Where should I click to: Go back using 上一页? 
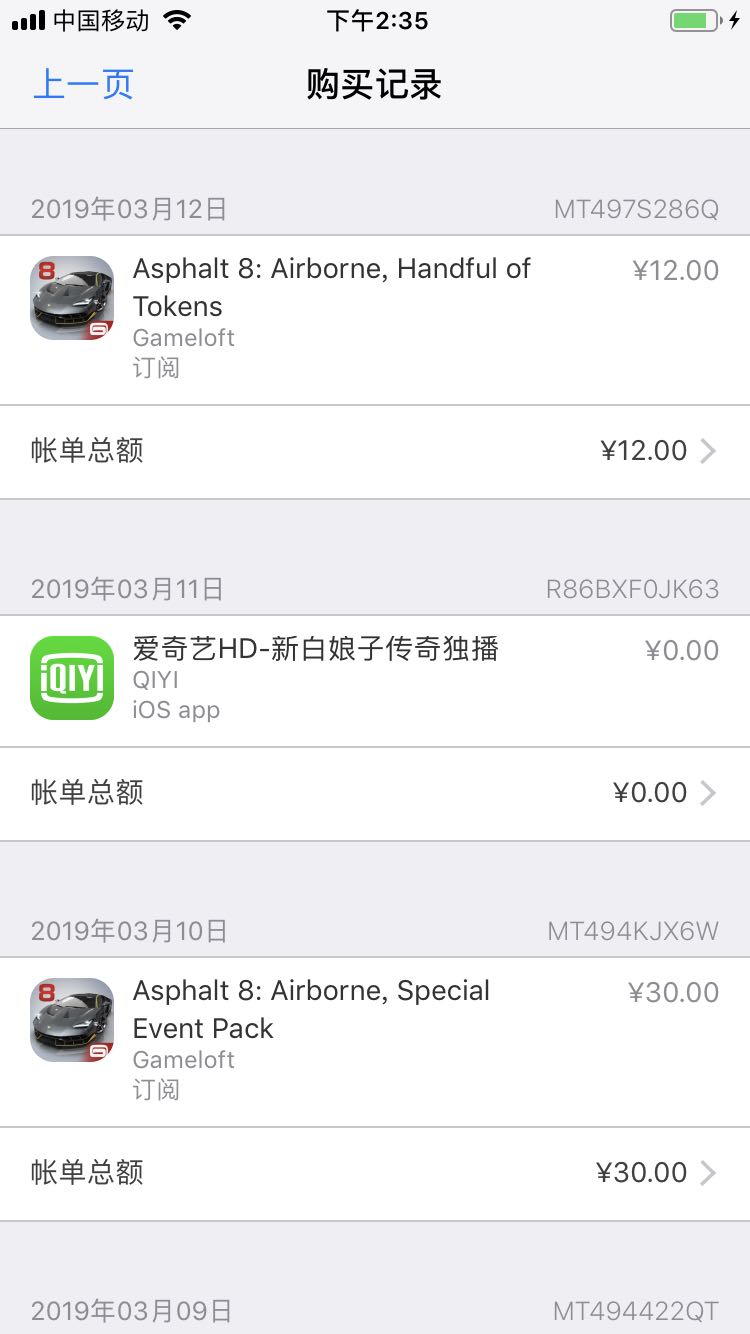84,85
